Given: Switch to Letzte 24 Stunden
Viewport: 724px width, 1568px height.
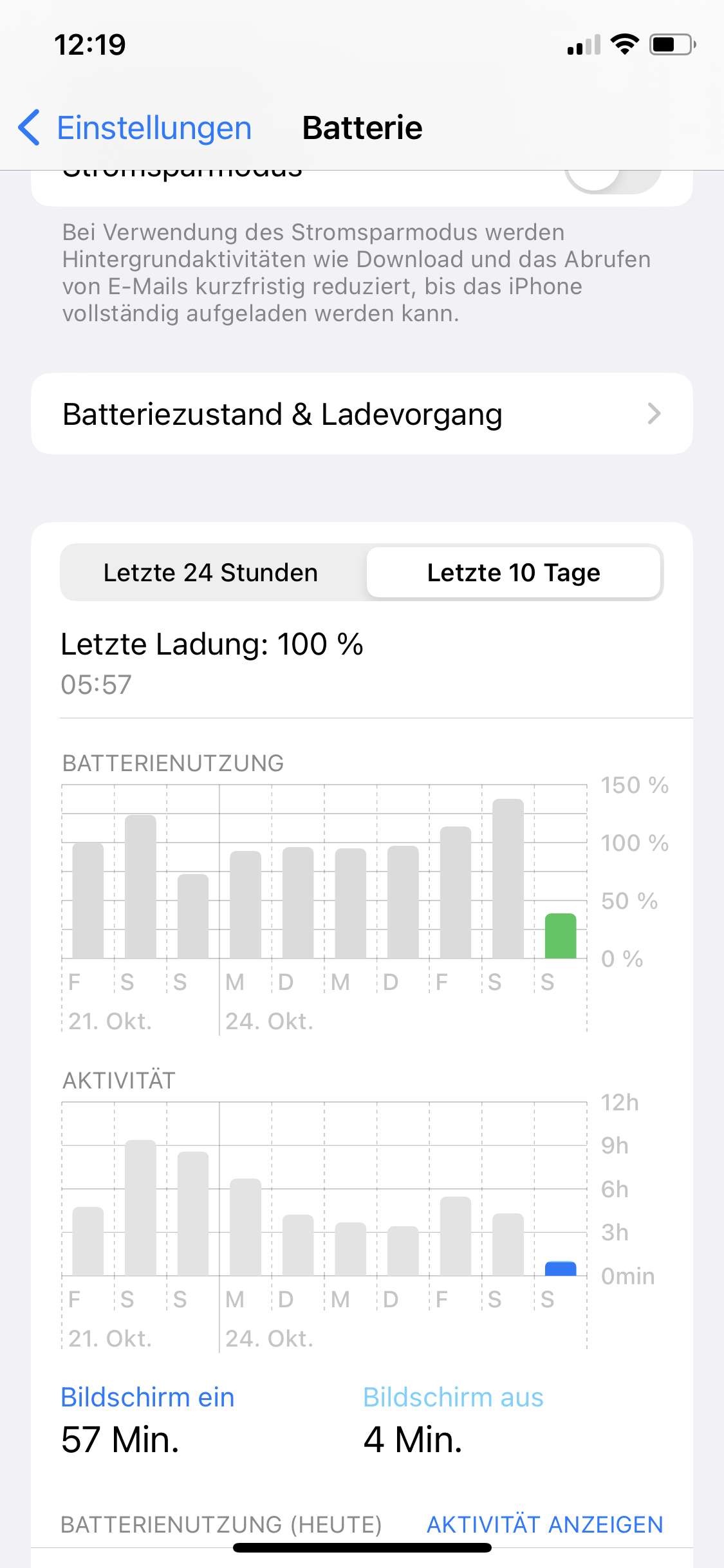Looking at the screenshot, I should pyautogui.click(x=211, y=572).
